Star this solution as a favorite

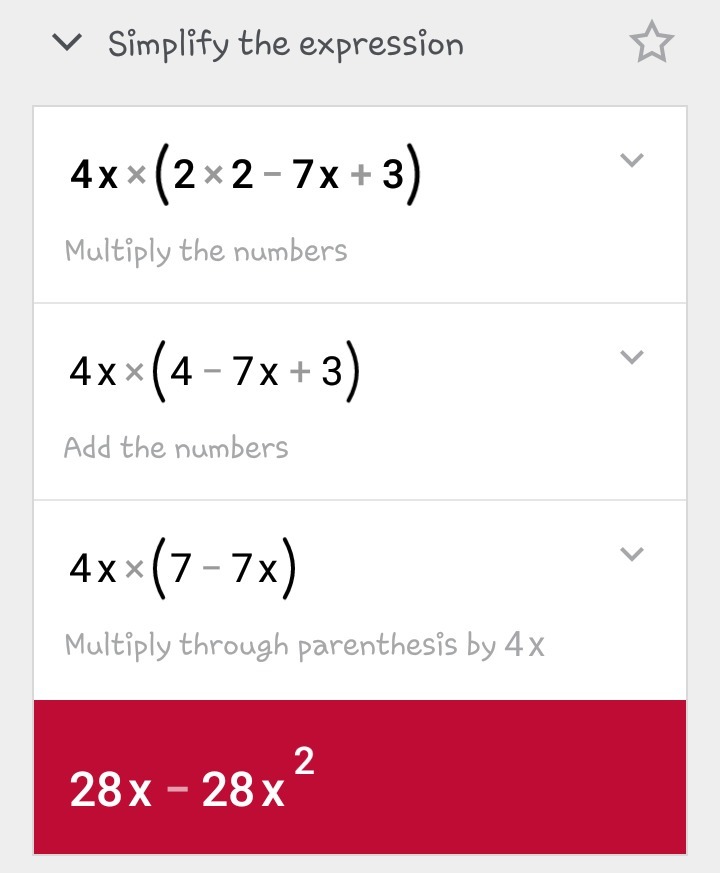651,44
